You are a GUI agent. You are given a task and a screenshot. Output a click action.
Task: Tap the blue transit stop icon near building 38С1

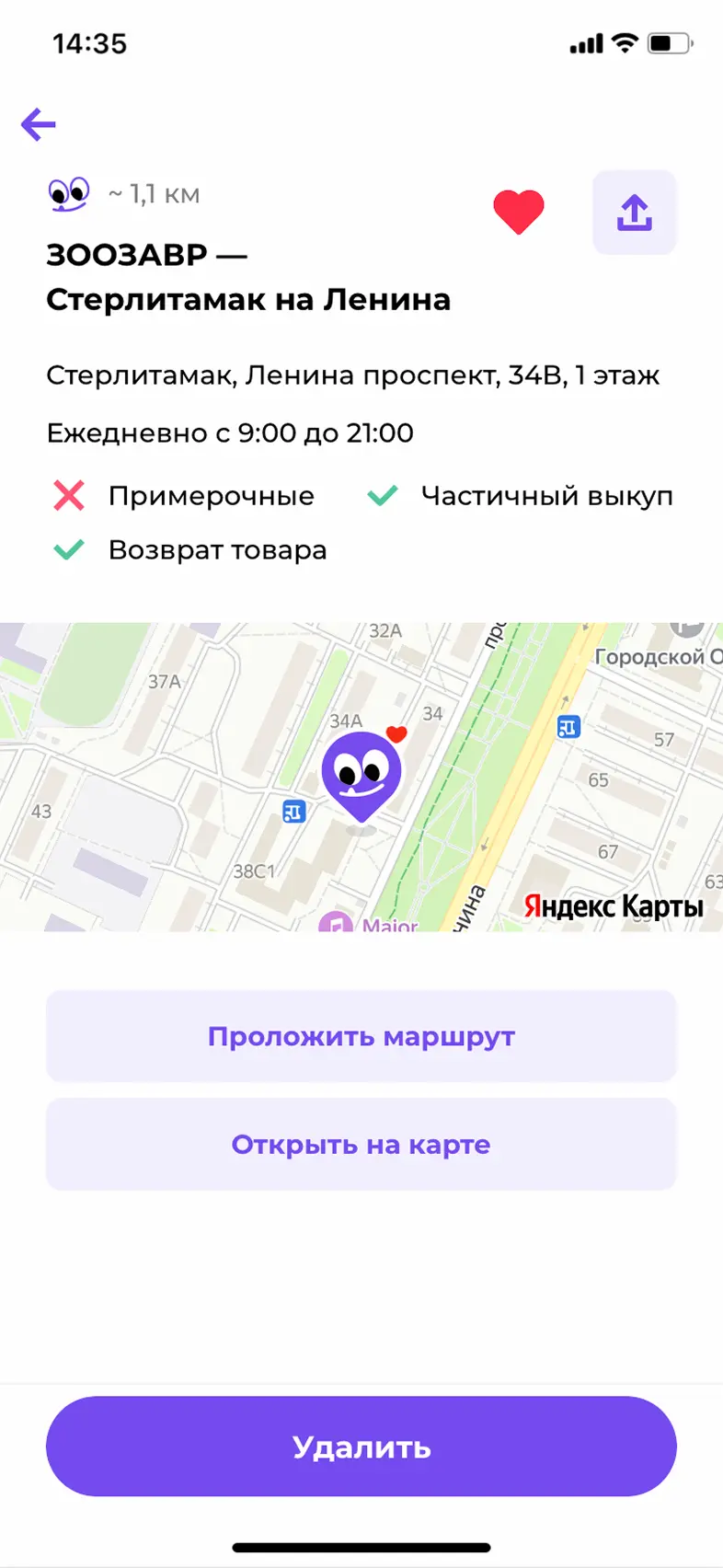293,812
